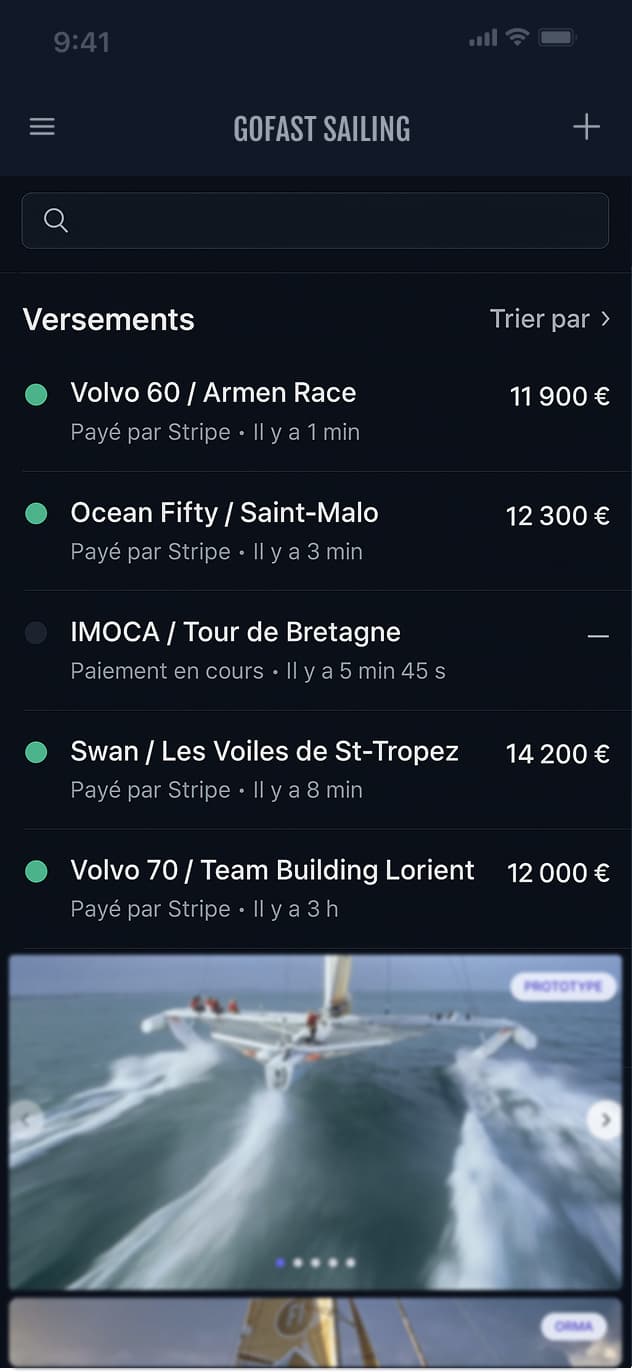Focus the search field
Viewport: 632px width, 1372px height.
click(x=315, y=221)
